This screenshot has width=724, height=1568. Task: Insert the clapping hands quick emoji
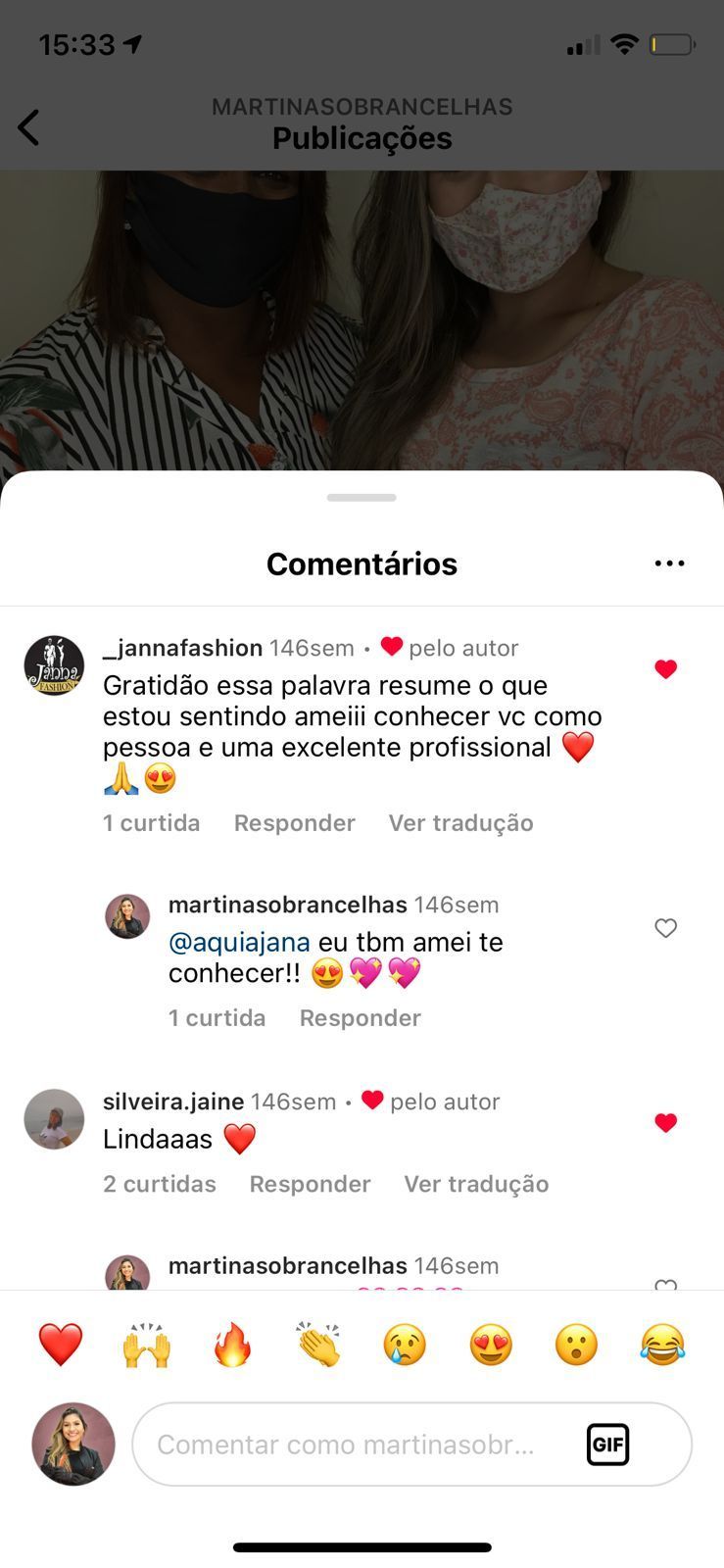click(x=318, y=1344)
